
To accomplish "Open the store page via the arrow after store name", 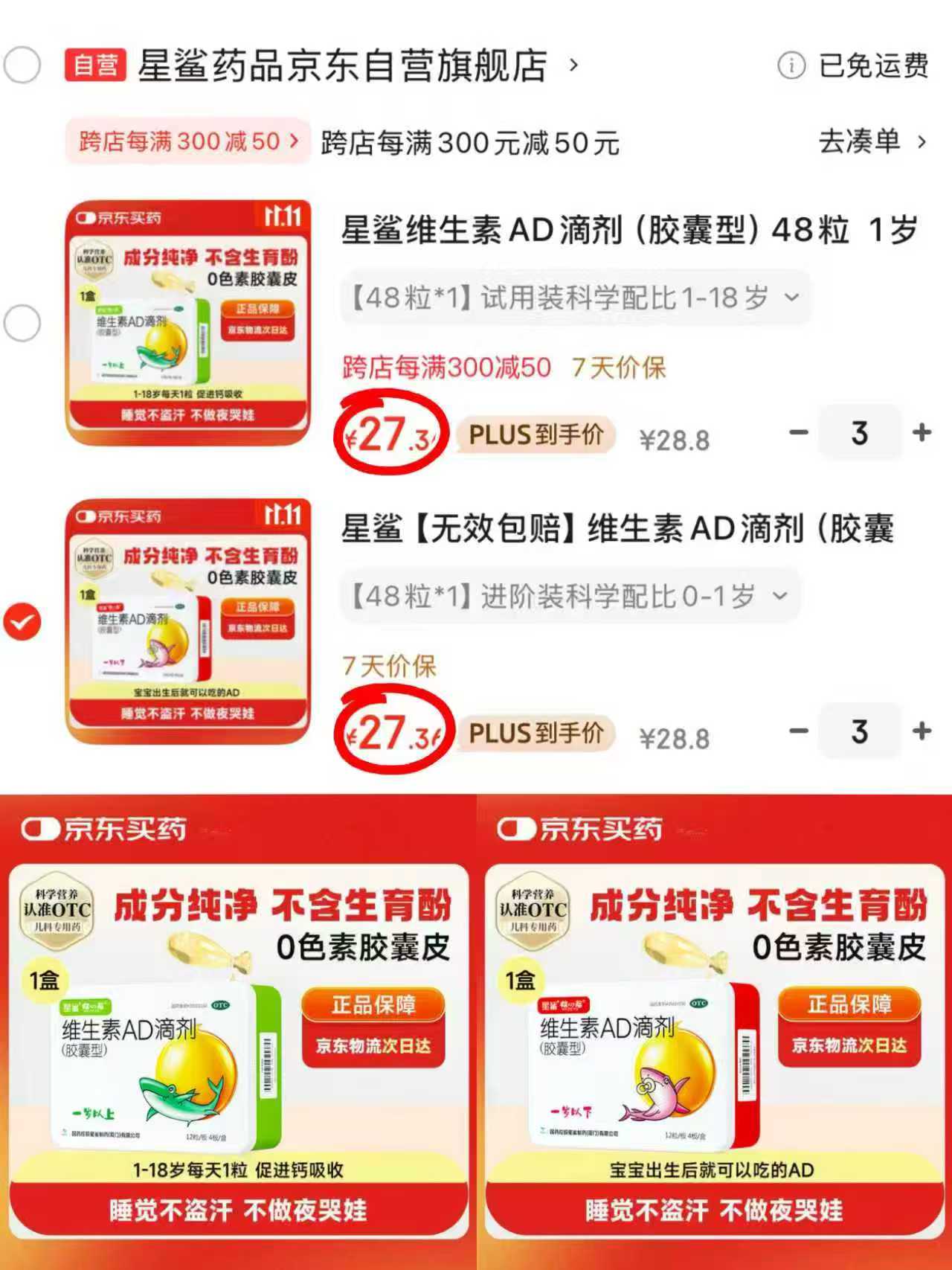I will [571, 65].
